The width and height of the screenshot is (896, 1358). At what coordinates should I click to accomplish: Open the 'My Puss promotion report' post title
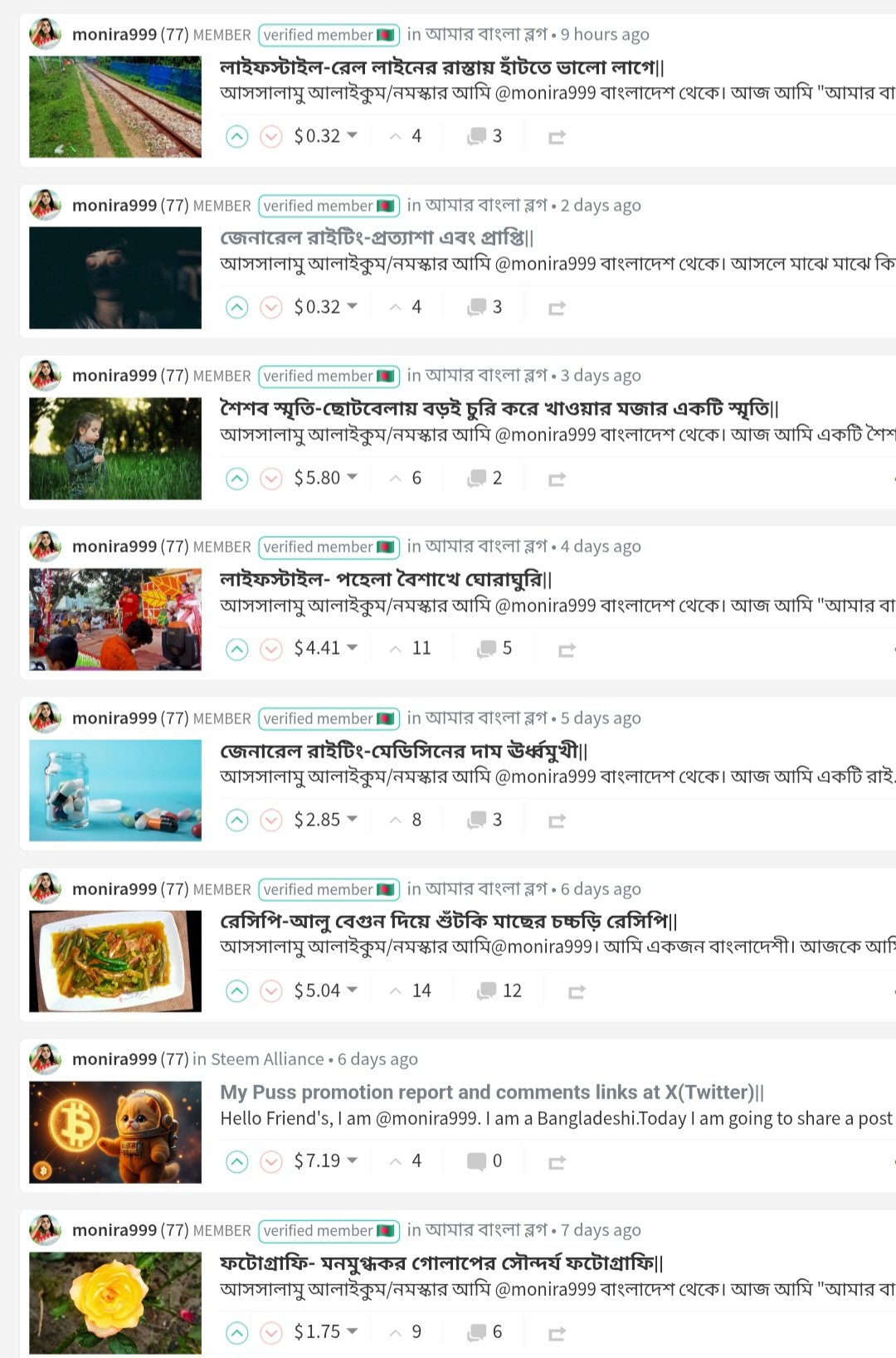coord(491,1092)
